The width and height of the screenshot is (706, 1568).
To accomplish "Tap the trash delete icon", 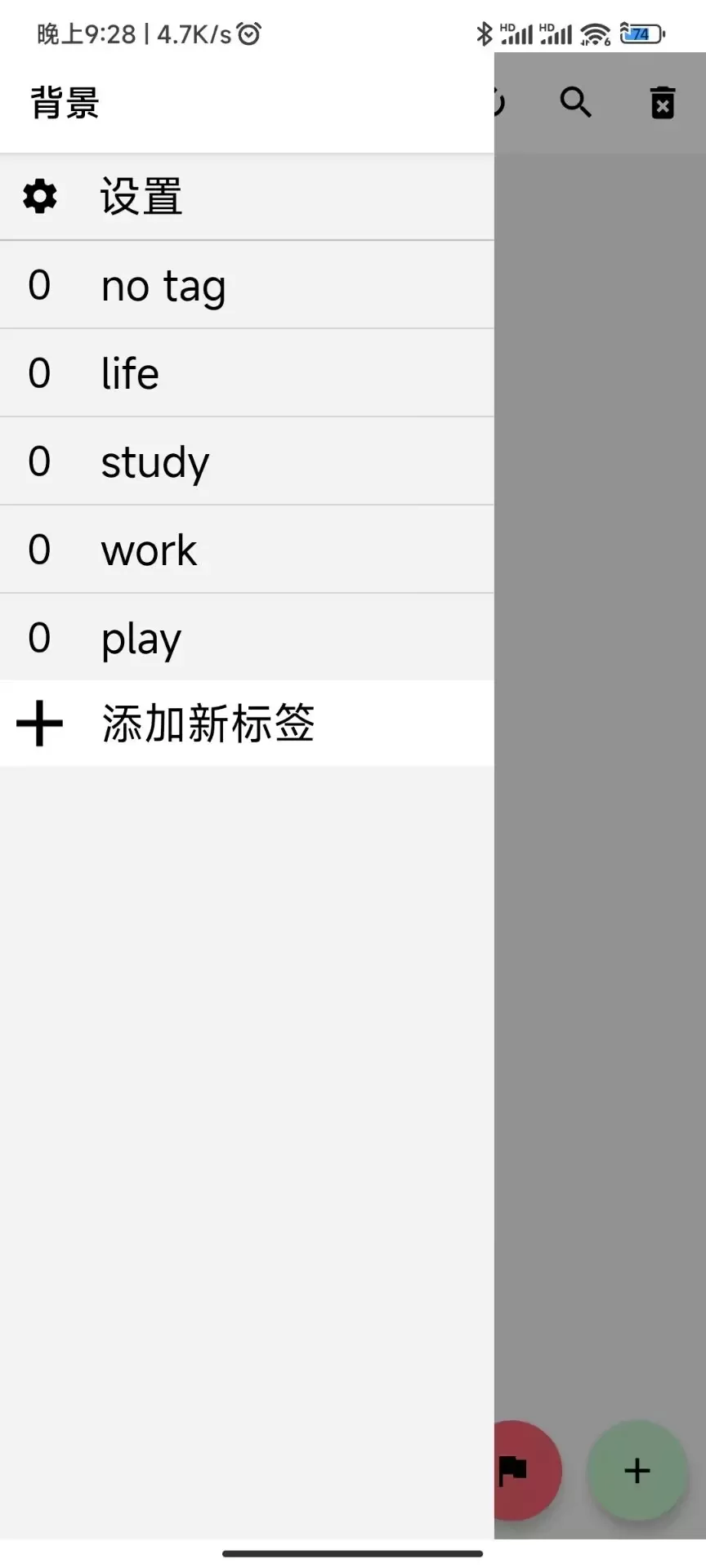I will (x=663, y=103).
